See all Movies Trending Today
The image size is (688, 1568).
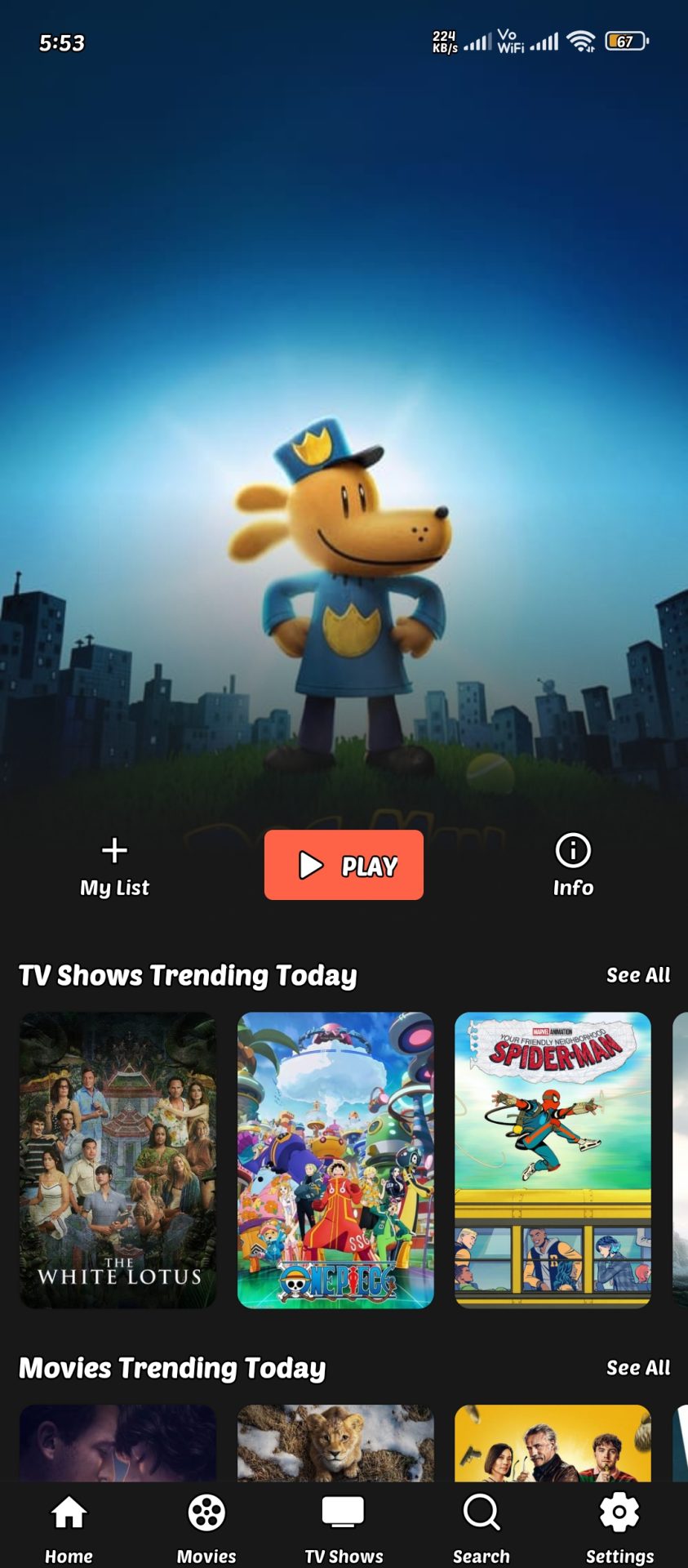pyautogui.click(x=637, y=1368)
